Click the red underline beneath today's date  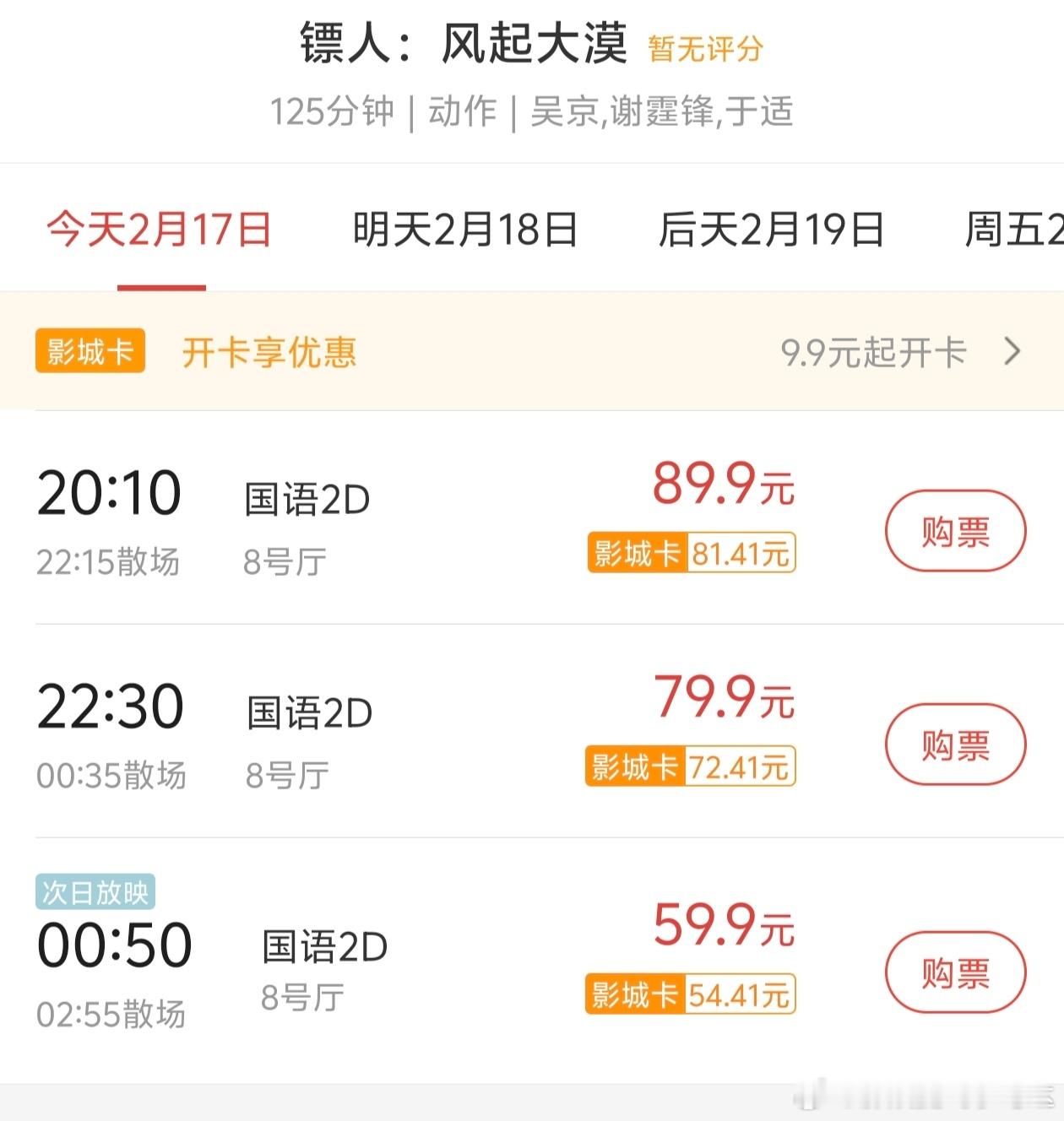tap(164, 287)
